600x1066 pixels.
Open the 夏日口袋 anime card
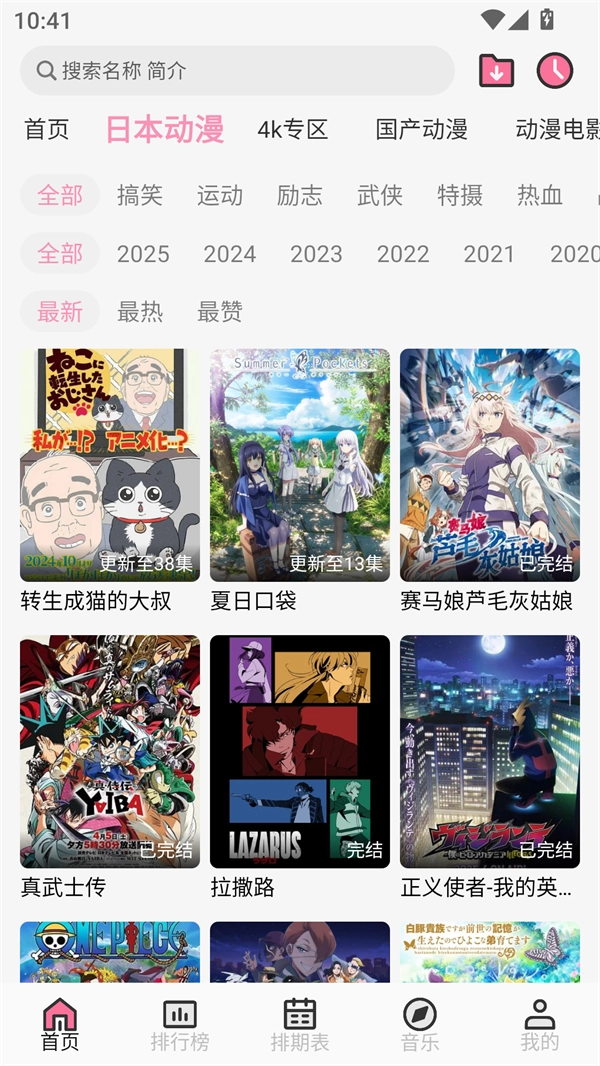click(x=300, y=465)
